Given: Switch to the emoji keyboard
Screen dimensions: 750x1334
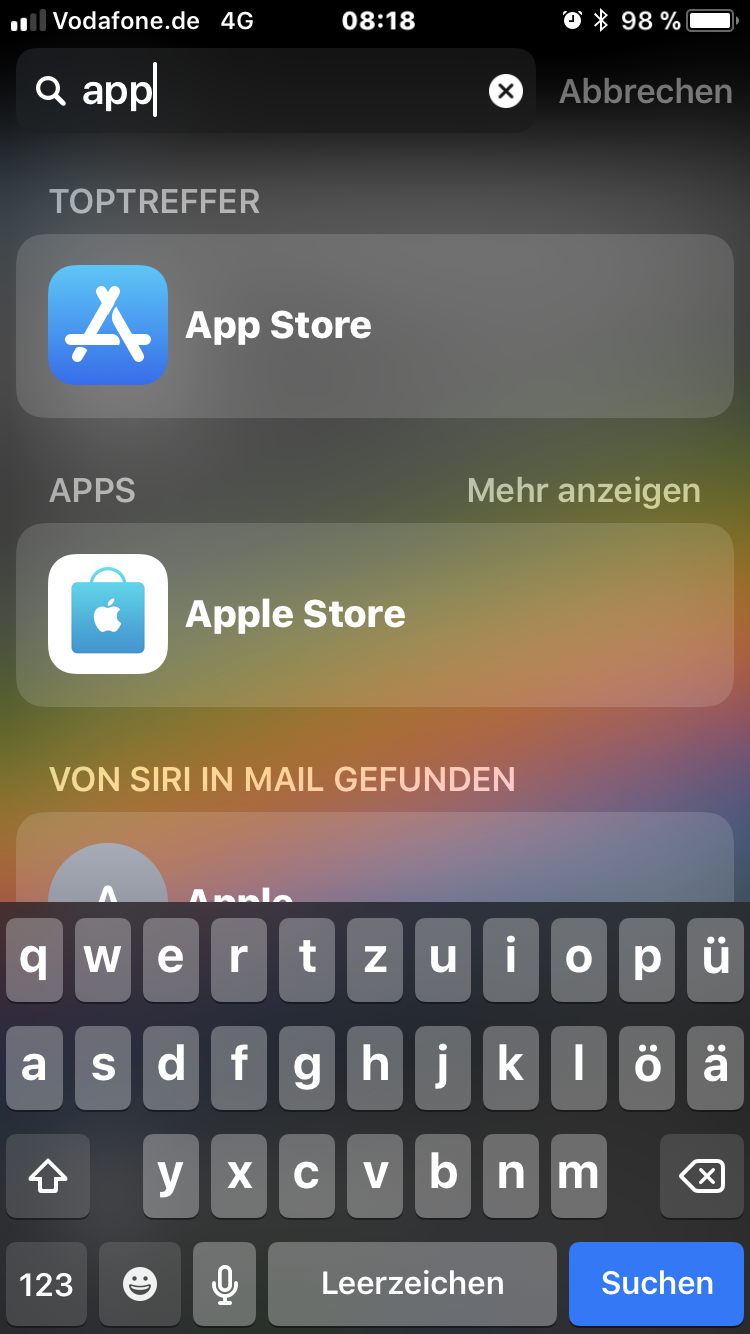Looking at the screenshot, I should 140,1284.
